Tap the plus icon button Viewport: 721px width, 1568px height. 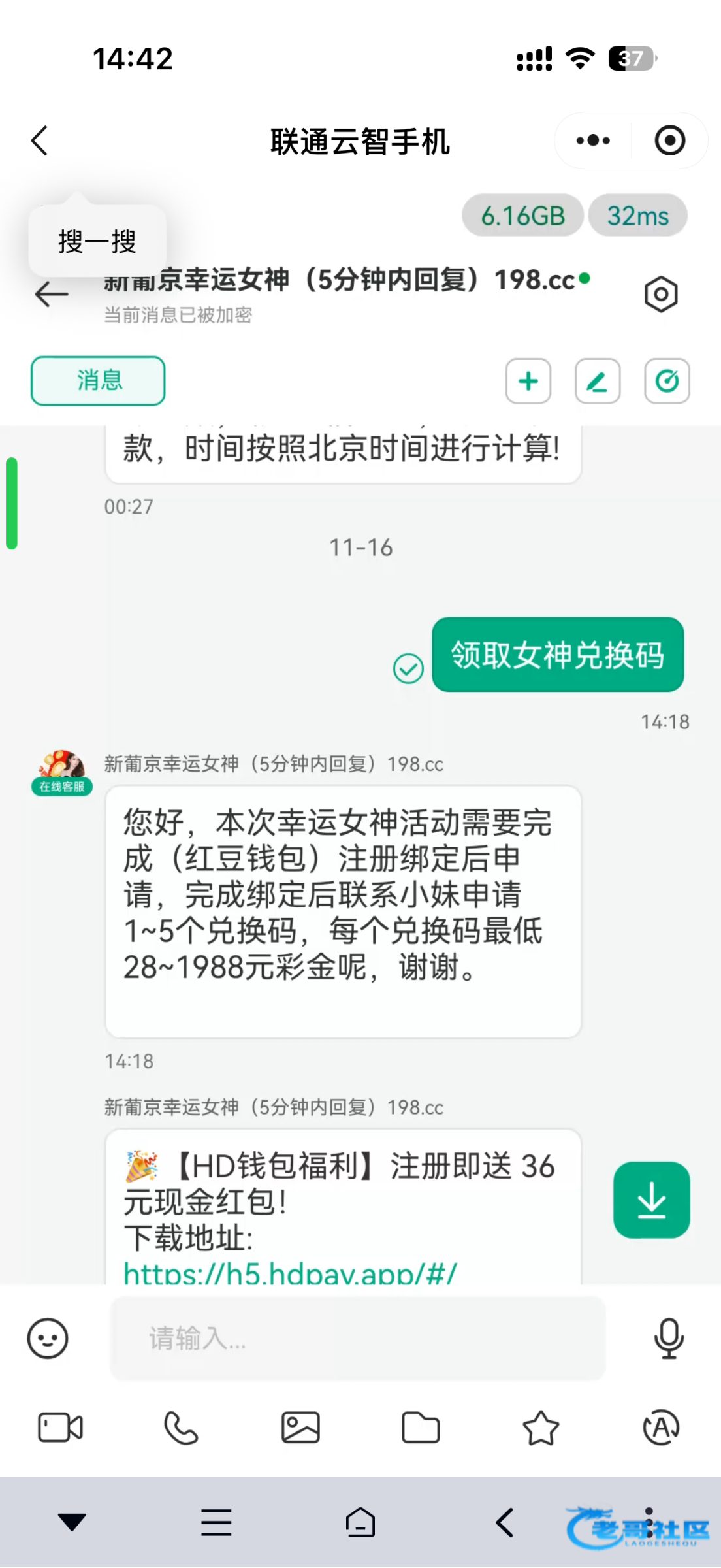[x=528, y=381]
